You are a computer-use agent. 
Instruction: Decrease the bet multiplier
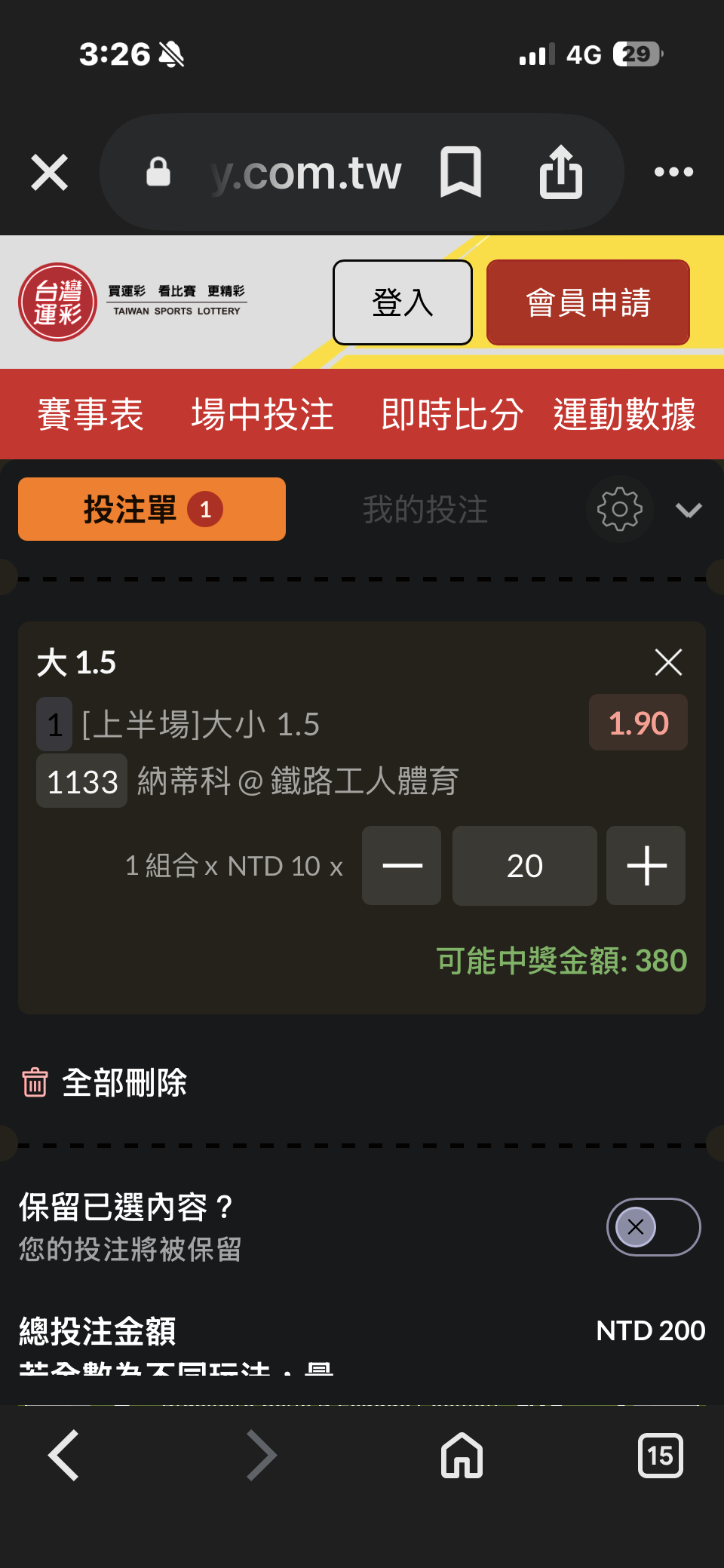click(401, 865)
